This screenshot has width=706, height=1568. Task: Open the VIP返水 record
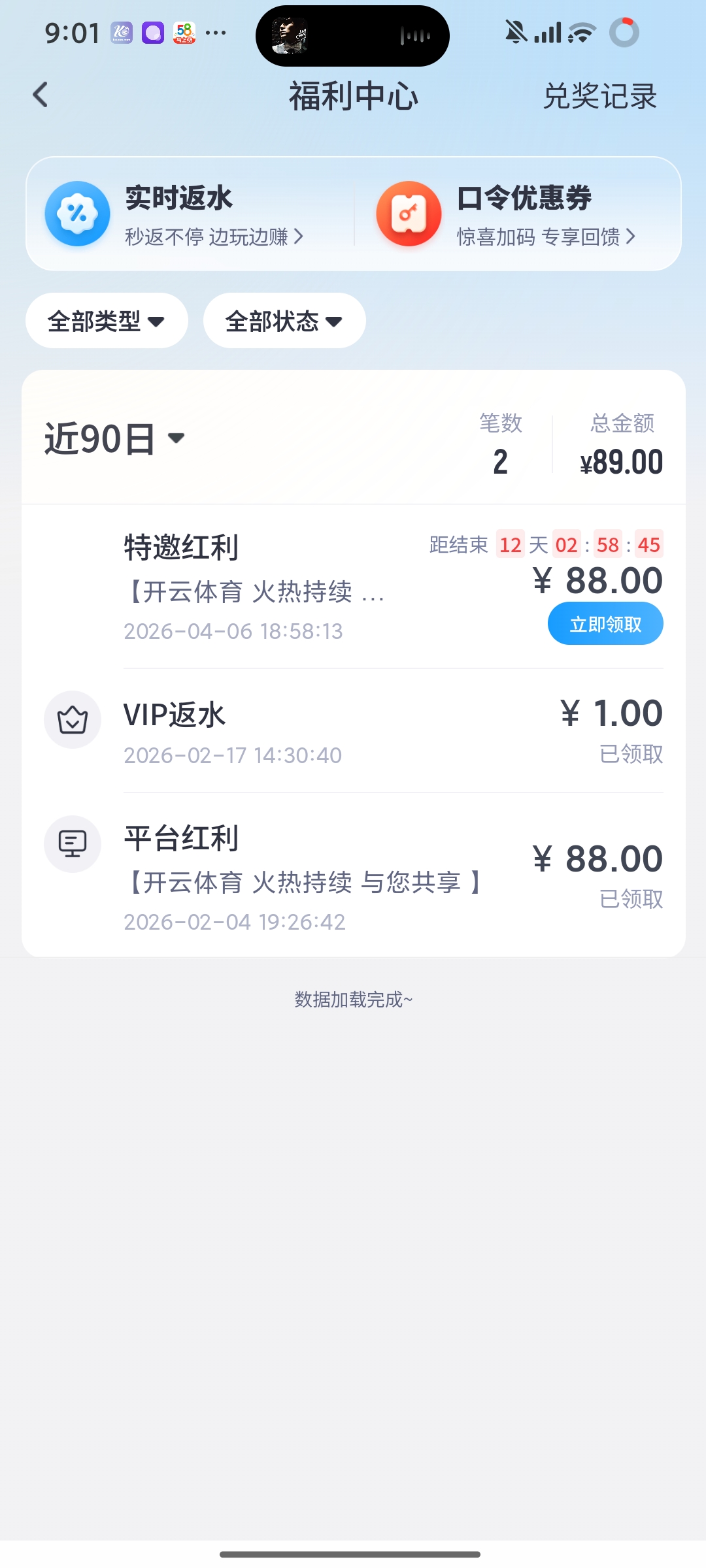pos(353,730)
